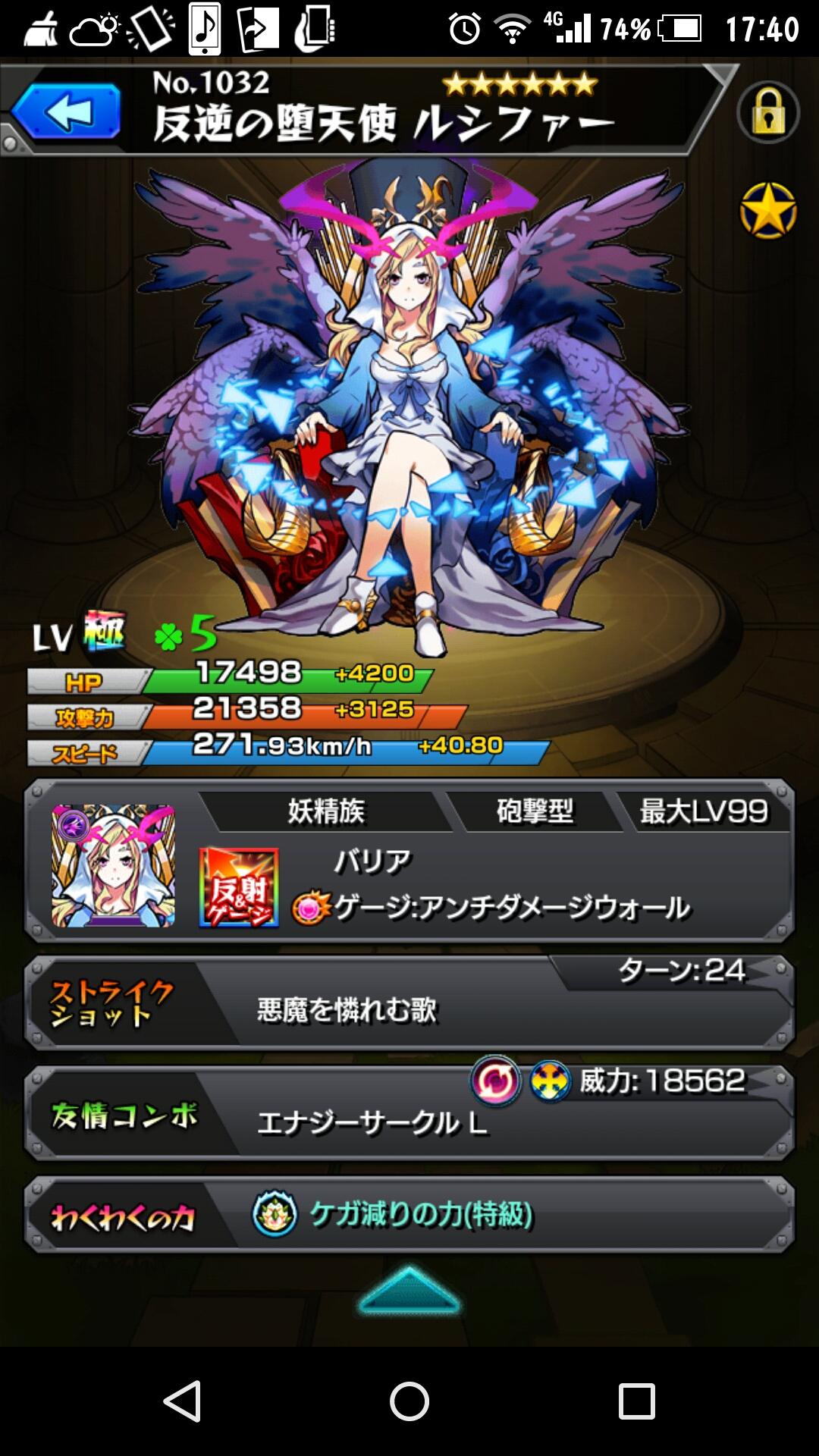Tap the blue back arrow button

[x=66, y=112]
